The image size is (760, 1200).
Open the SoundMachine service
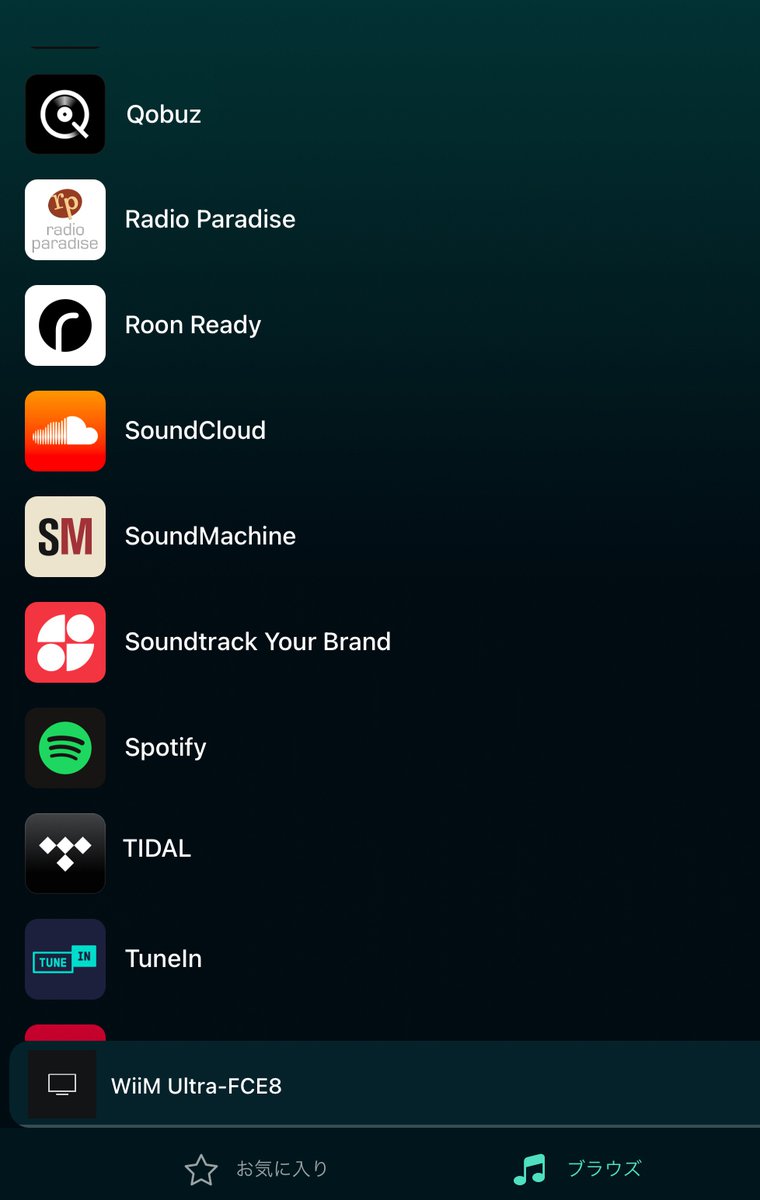pyautogui.click(x=210, y=536)
